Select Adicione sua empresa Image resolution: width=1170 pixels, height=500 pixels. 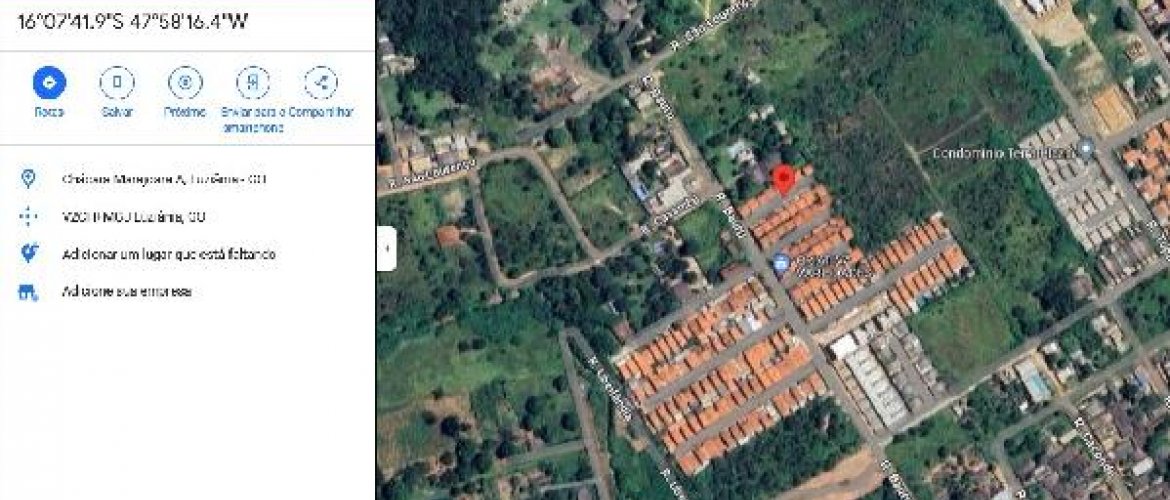point(126,292)
